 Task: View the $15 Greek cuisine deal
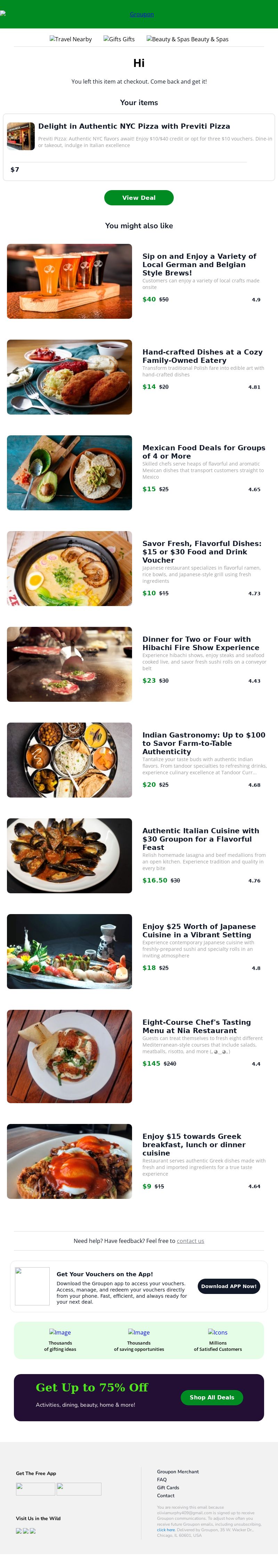194,1144
